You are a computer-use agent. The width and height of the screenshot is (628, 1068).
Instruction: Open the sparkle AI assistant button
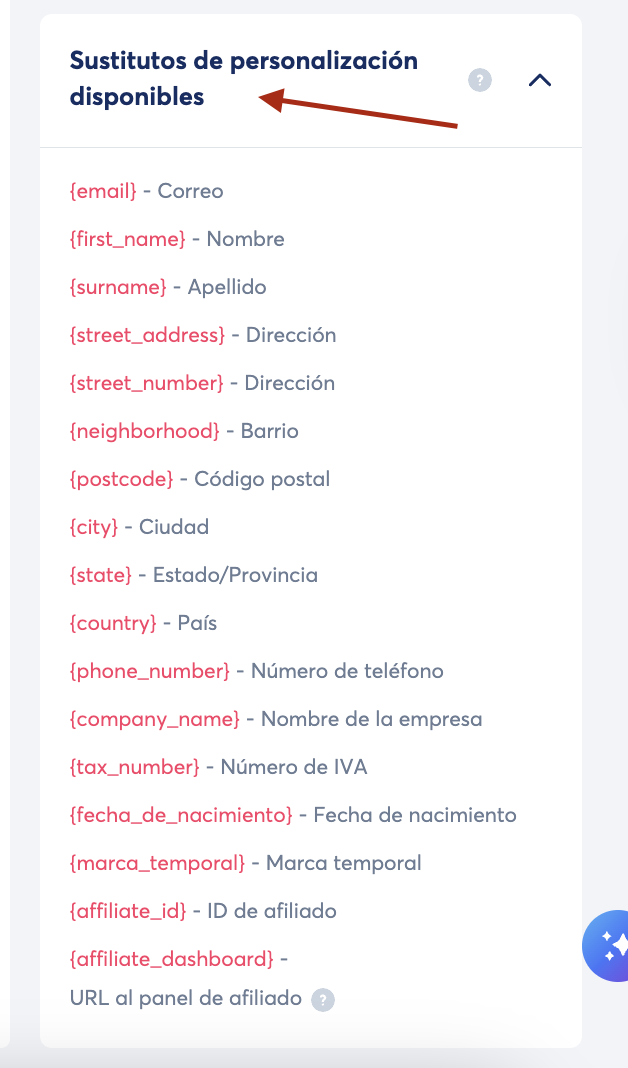pyautogui.click(x=609, y=944)
